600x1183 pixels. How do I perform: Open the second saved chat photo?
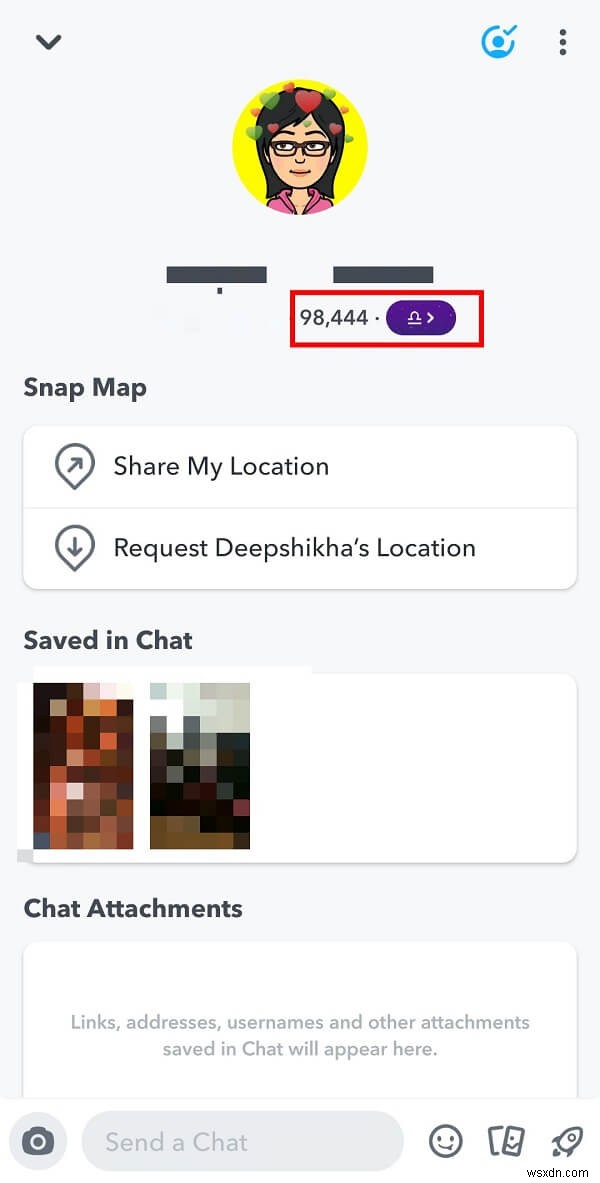[199, 765]
